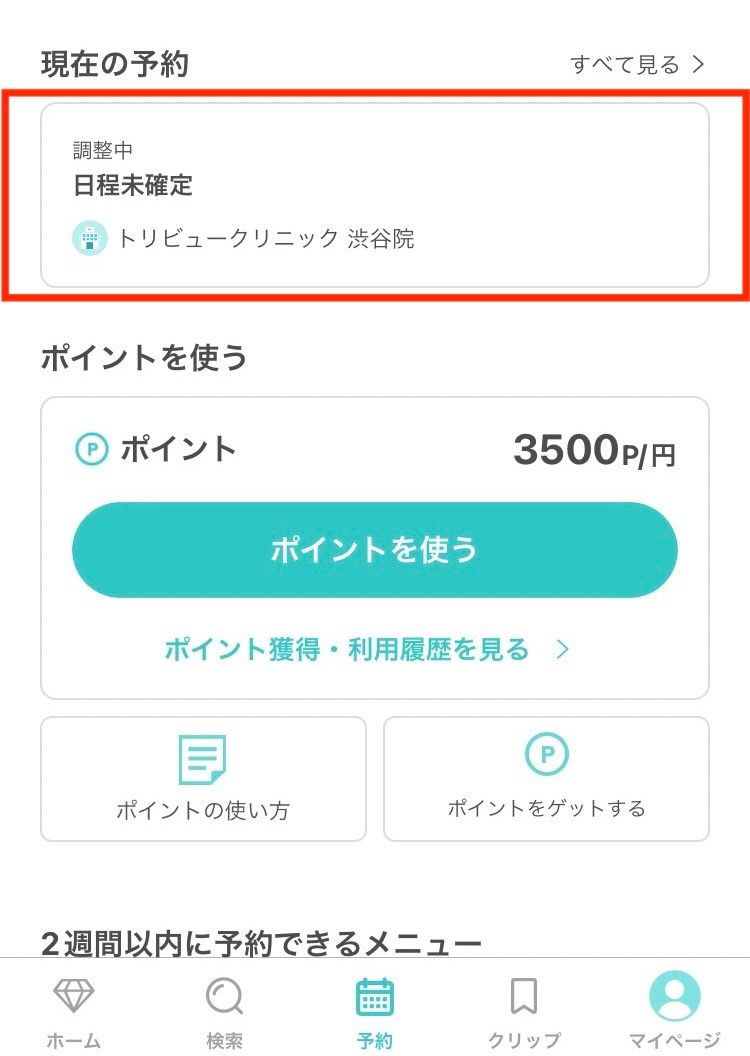View ポイント獲得・利用履歴を見る history
750x1056 pixels.
(366, 650)
